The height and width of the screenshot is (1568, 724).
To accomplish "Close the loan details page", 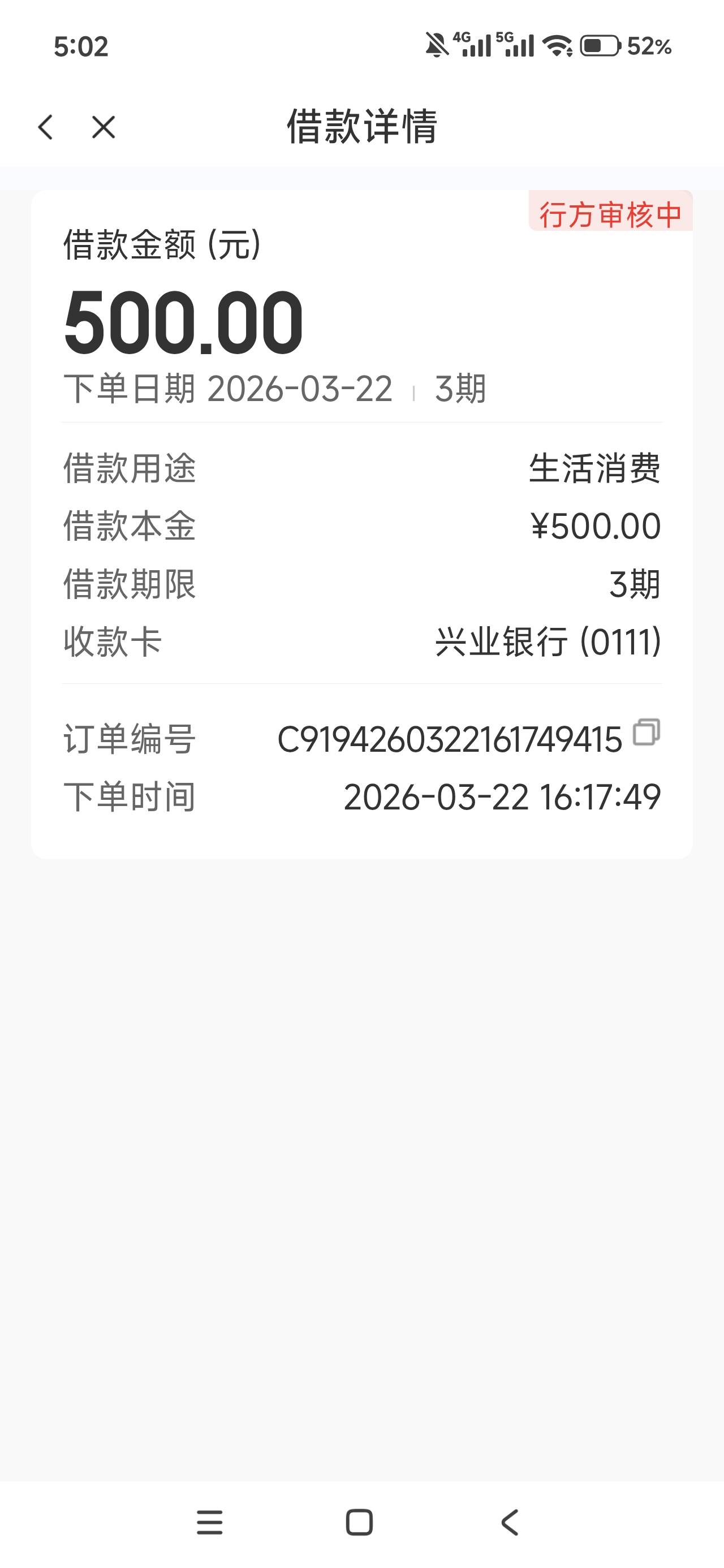I will pyautogui.click(x=104, y=127).
